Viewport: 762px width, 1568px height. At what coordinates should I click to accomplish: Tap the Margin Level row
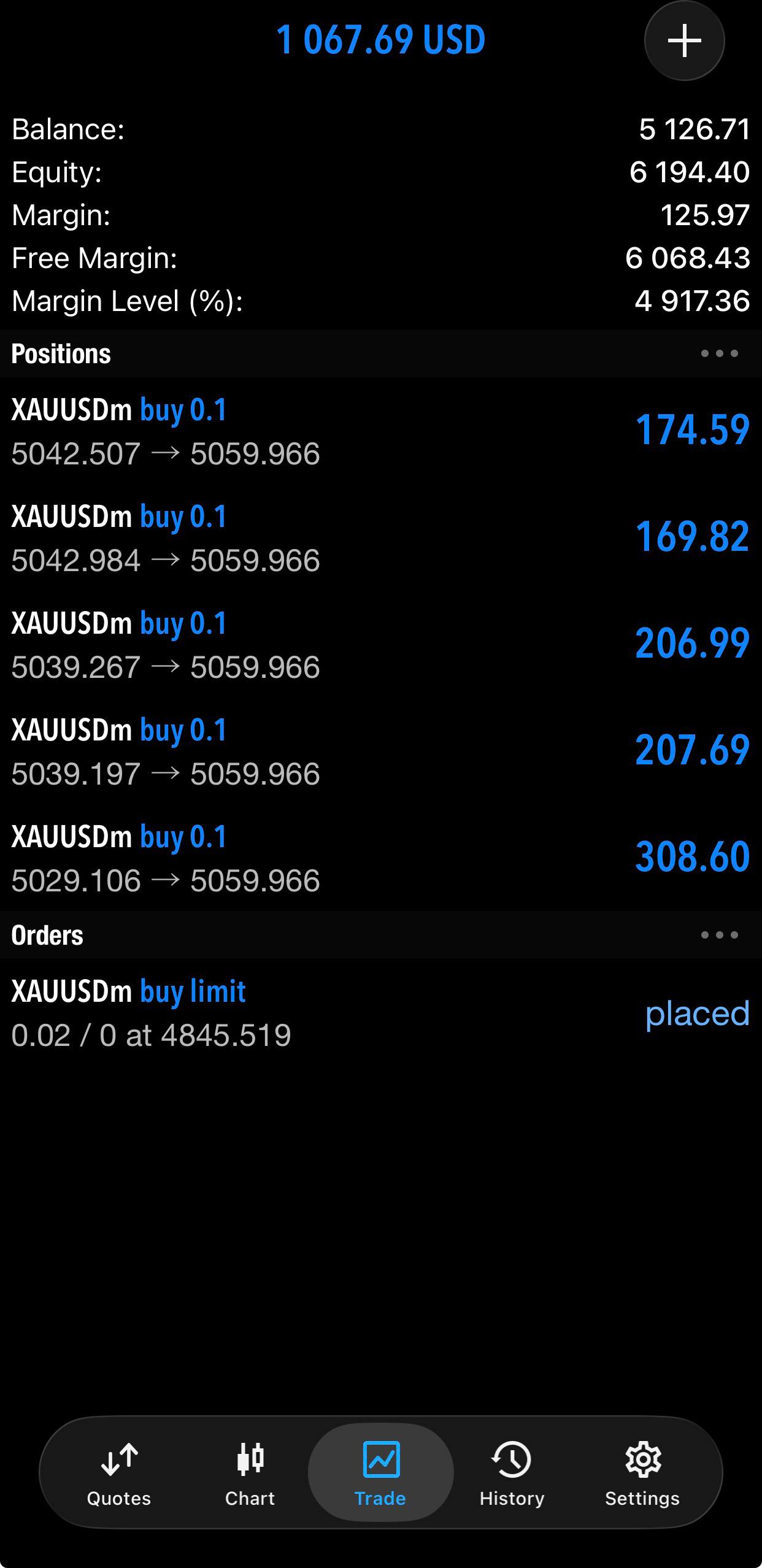(x=380, y=301)
